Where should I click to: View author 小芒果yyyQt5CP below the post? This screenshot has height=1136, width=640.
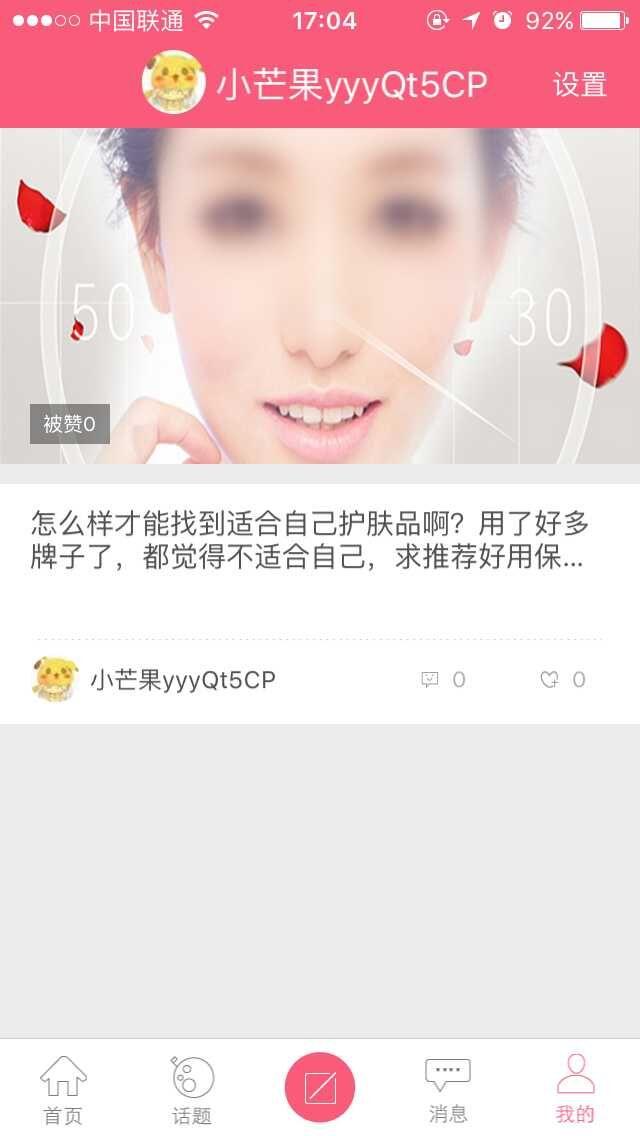click(x=182, y=680)
